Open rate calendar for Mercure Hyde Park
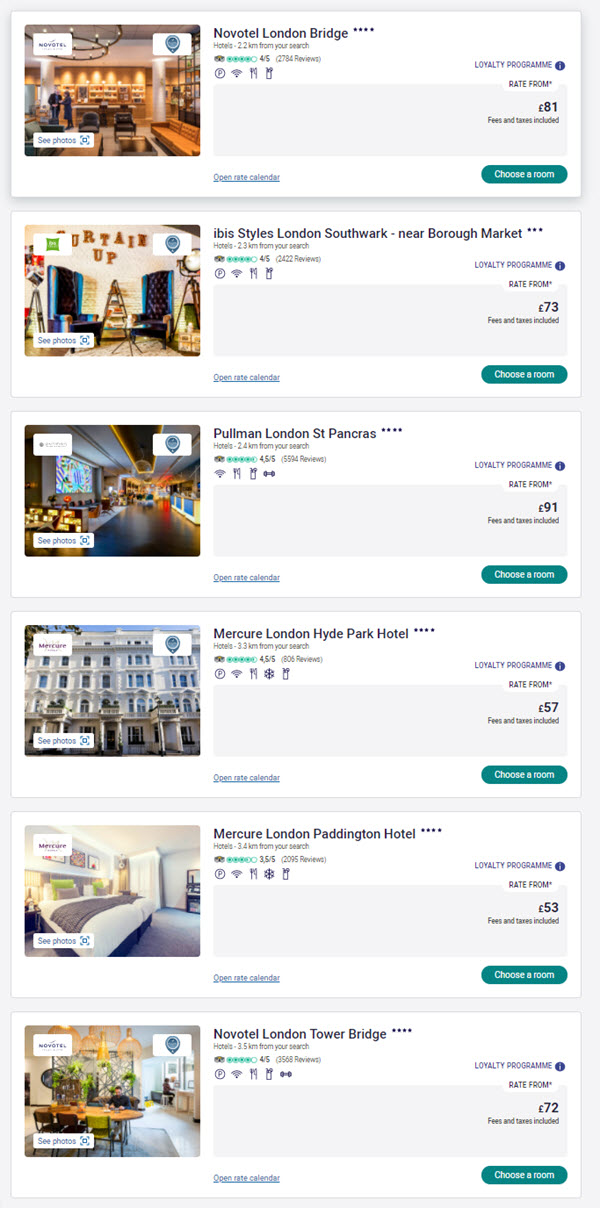 (x=246, y=778)
